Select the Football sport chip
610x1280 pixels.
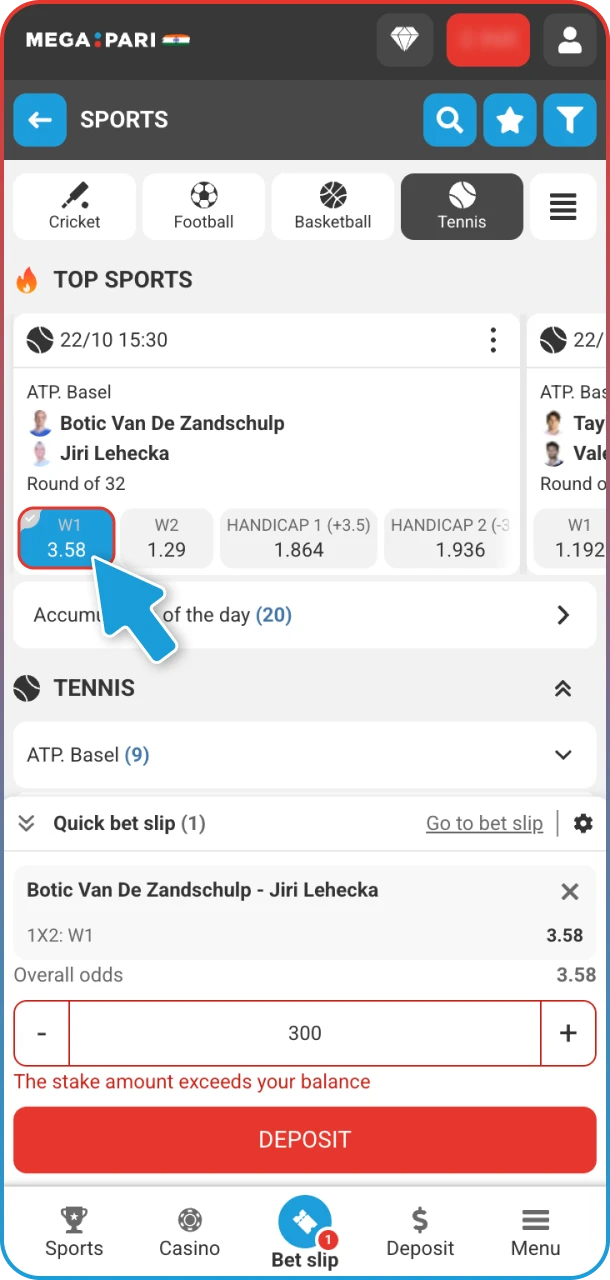click(203, 207)
